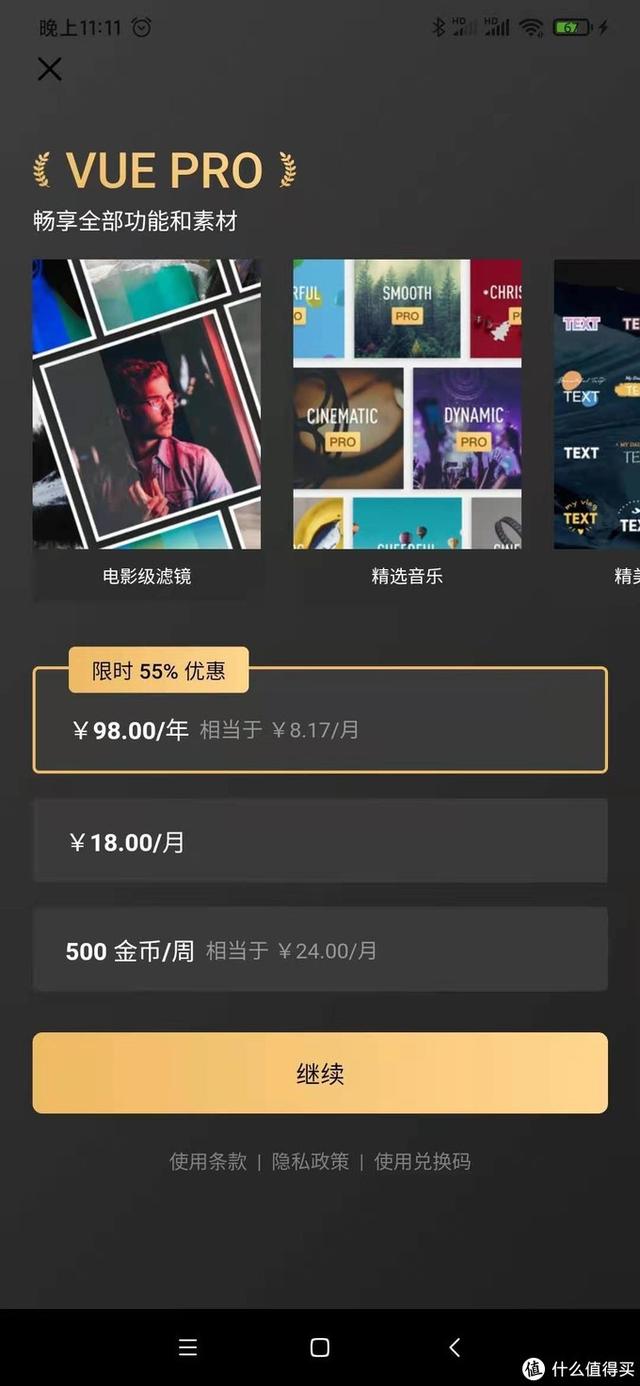Go to the system home screen
Screen dimensions: 640x1386
(x=320, y=1347)
